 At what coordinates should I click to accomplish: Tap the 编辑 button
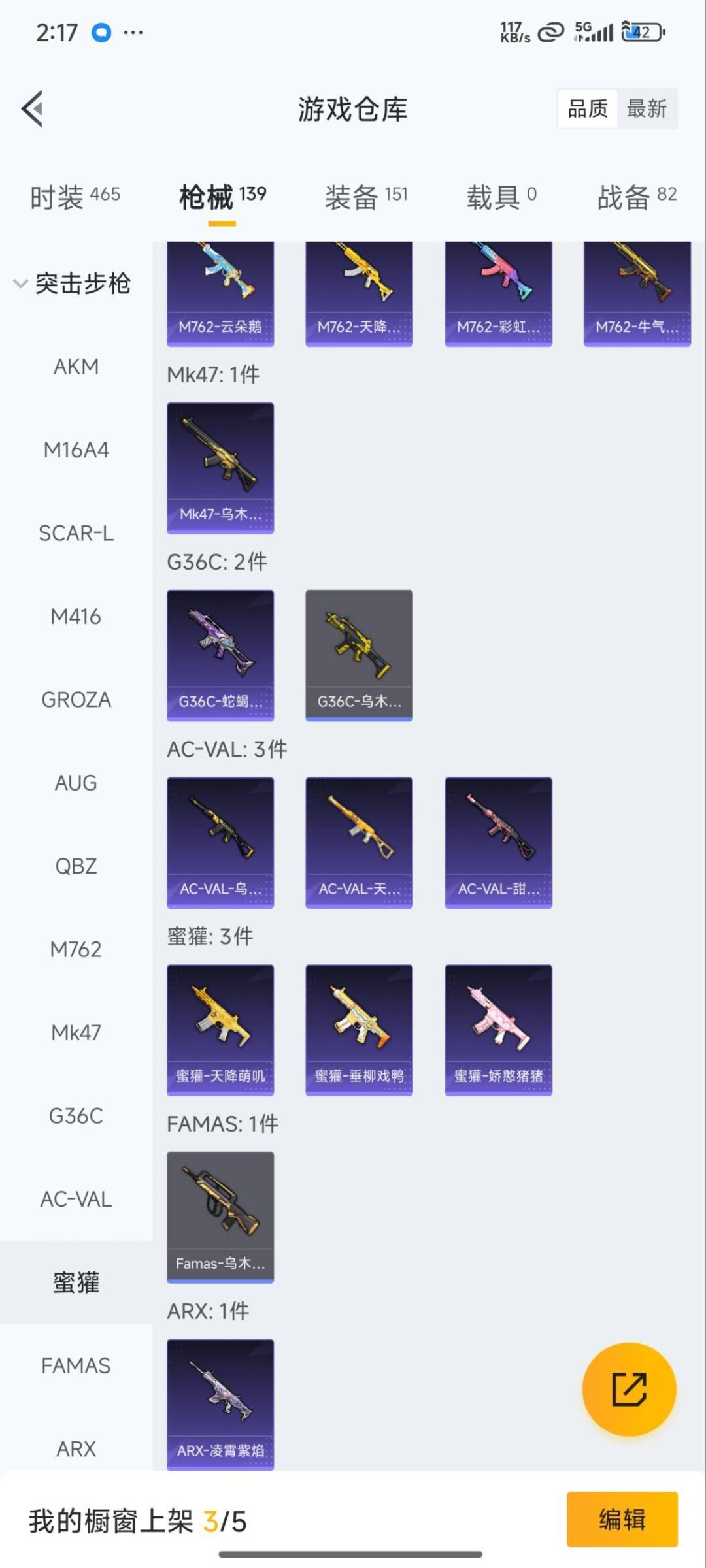coord(622,1519)
